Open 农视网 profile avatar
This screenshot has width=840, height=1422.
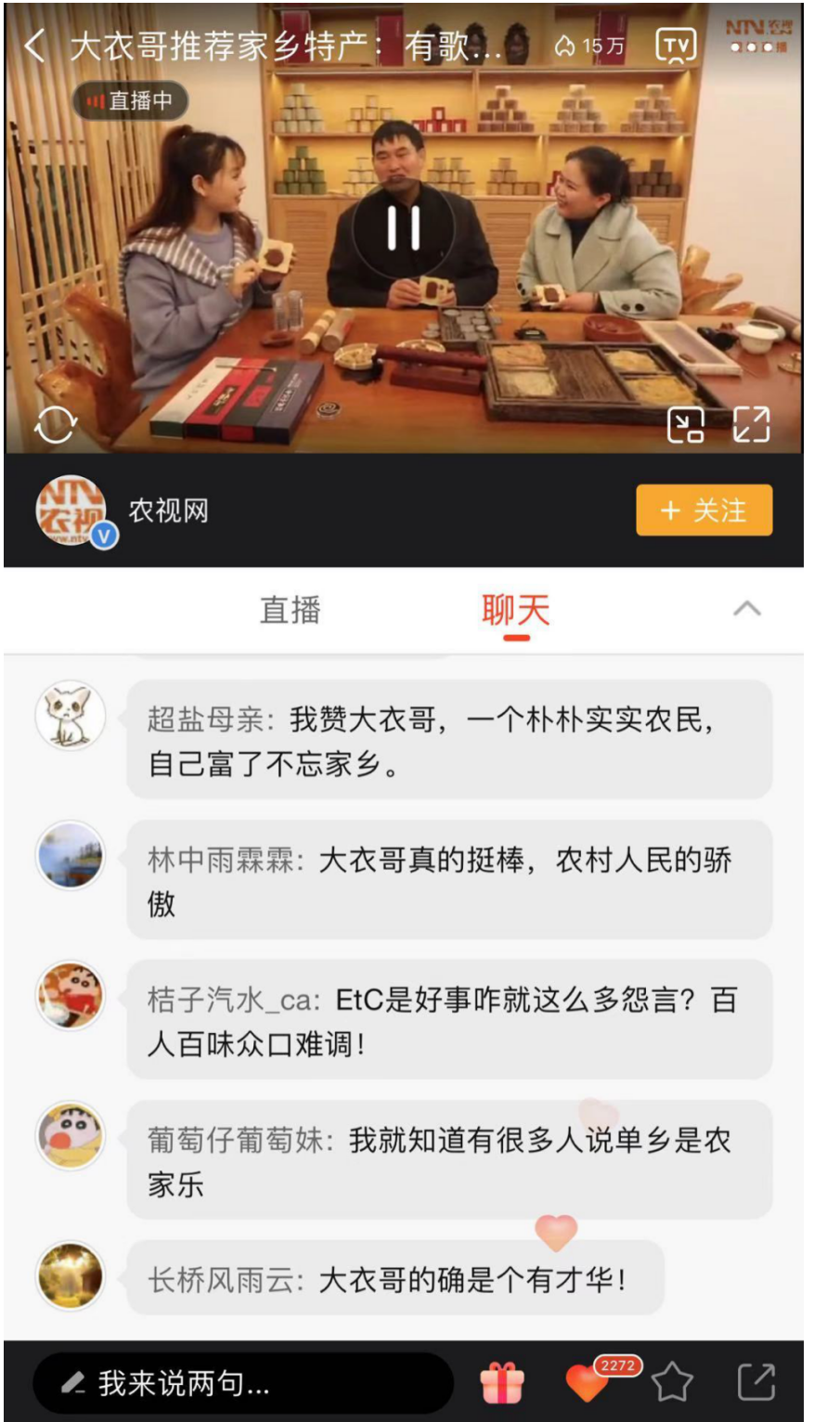tap(71, 510)
